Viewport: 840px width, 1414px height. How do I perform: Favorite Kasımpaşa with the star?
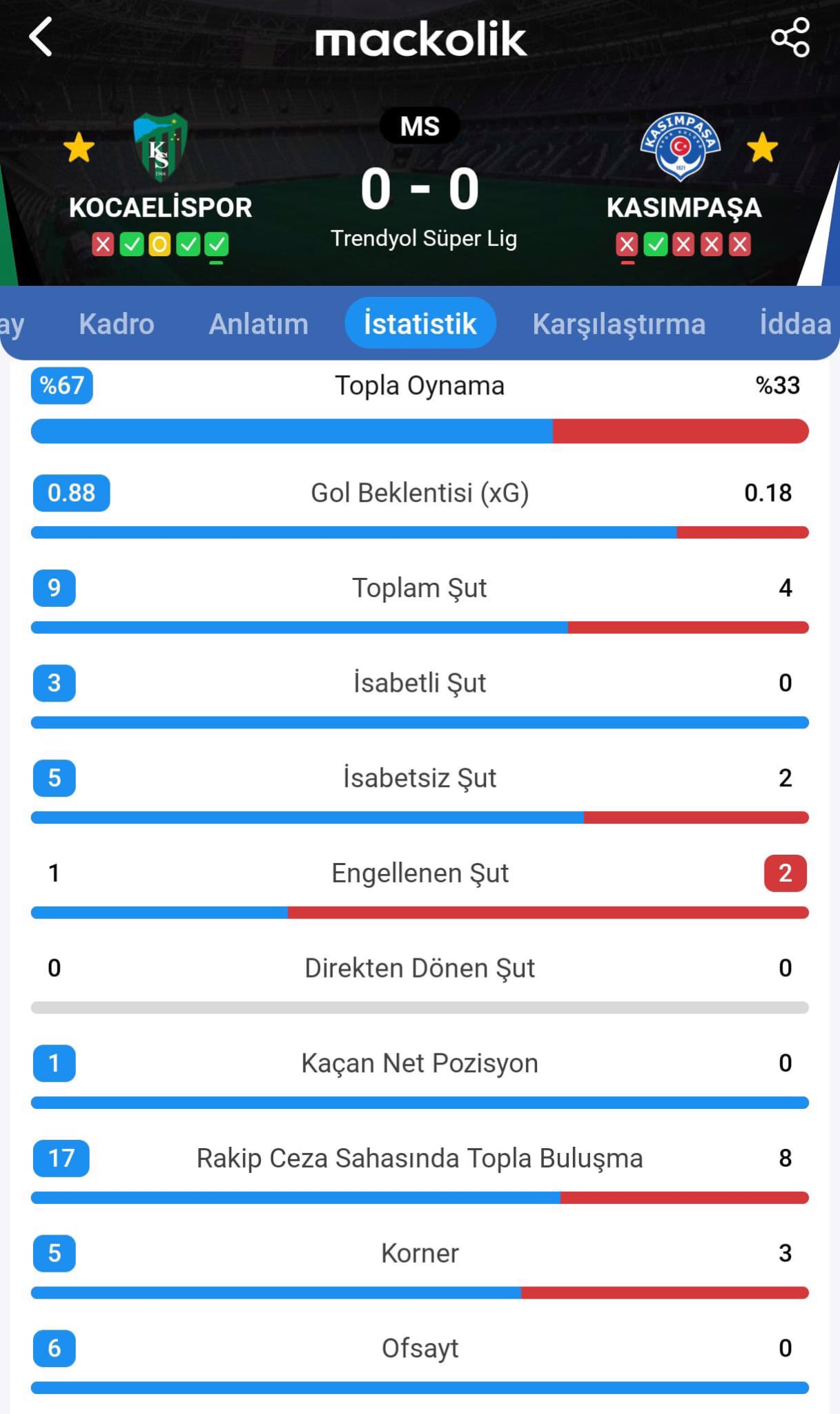point(762,148)
